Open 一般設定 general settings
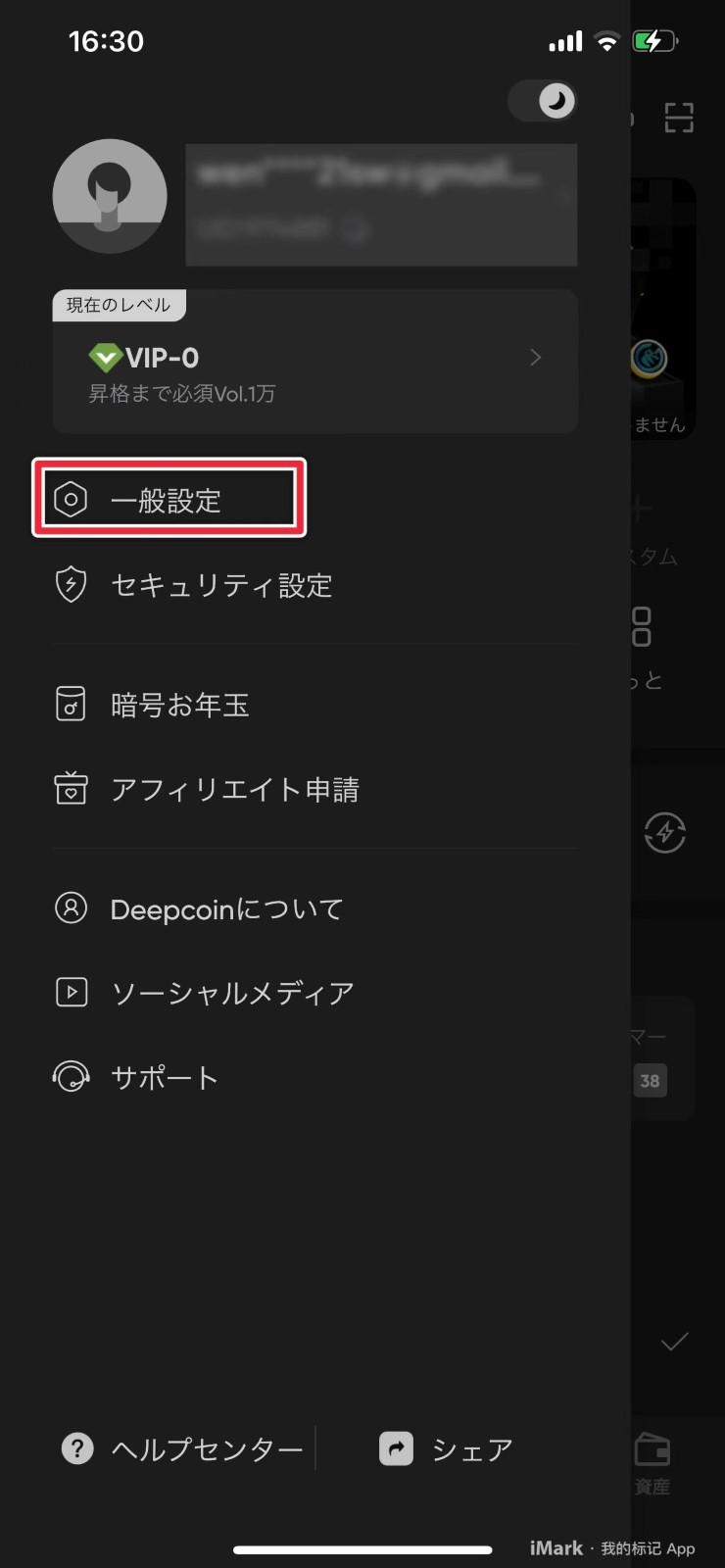Image resolution: width=725 pixels, height=1568 pixels. (x=169, y=500)
